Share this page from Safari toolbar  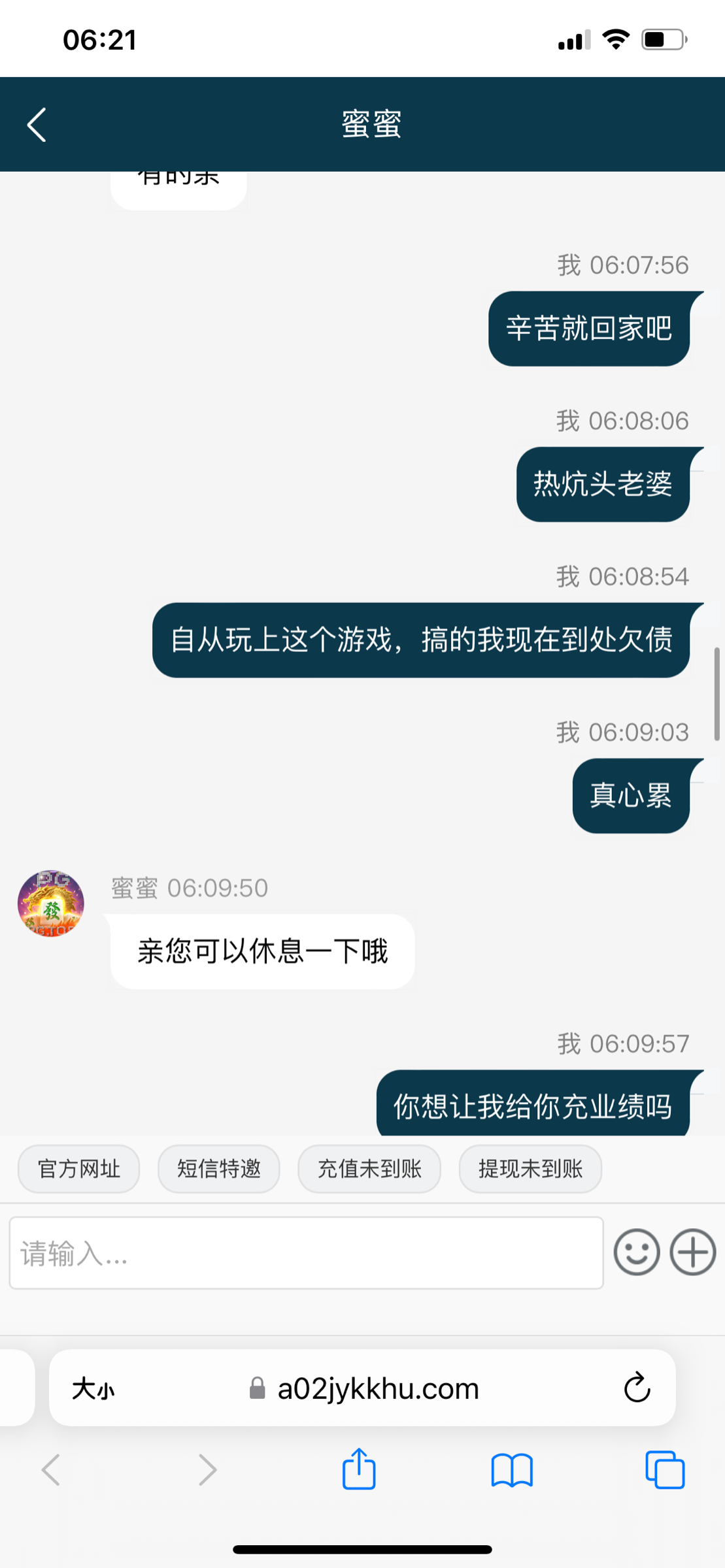[x=359, y=1470]
